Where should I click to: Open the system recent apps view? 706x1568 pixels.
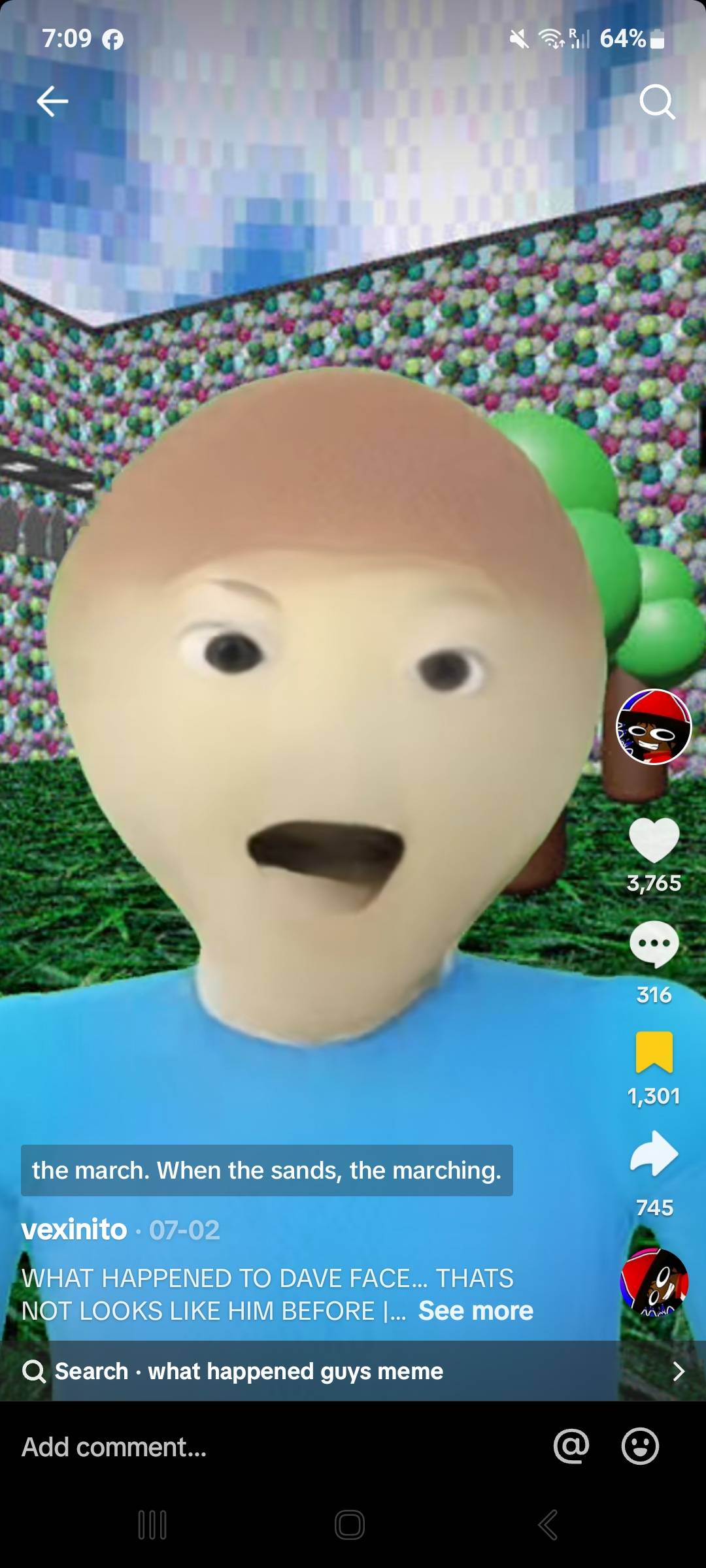click(152, 1525)
